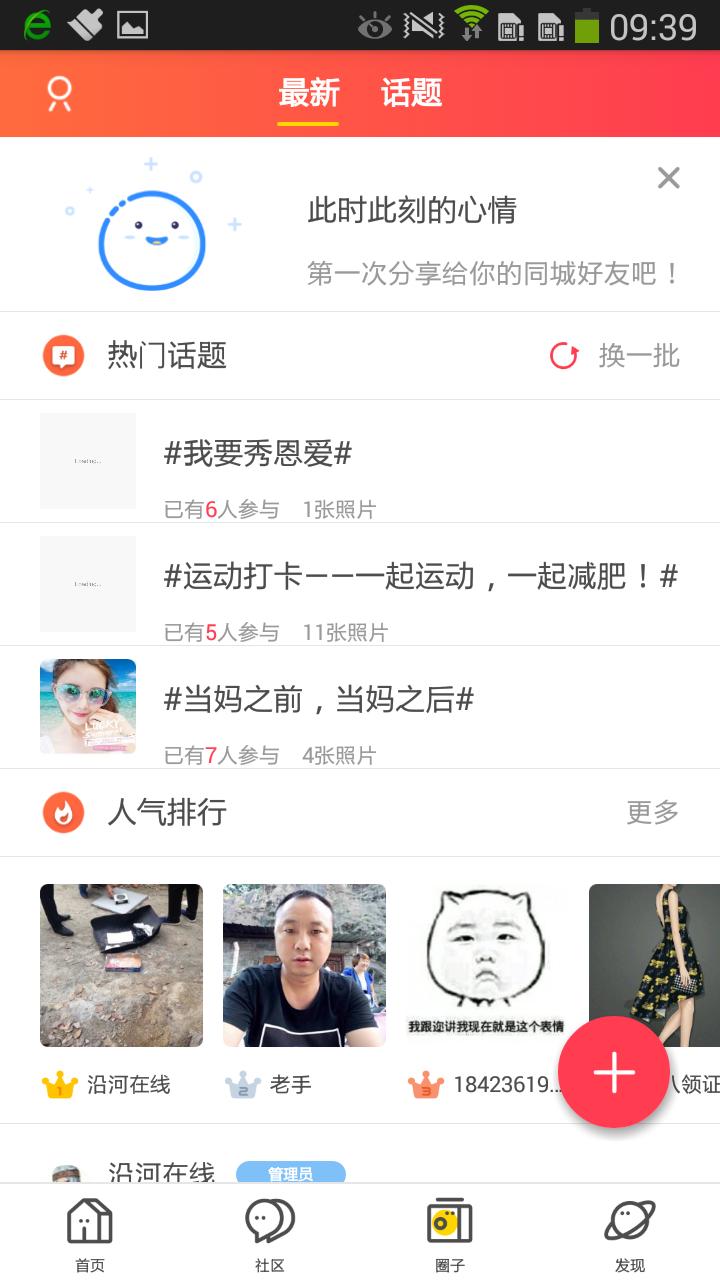
Task: Select the 首页 home icon in bottom navigation
Action: (x=89, y=1220)
